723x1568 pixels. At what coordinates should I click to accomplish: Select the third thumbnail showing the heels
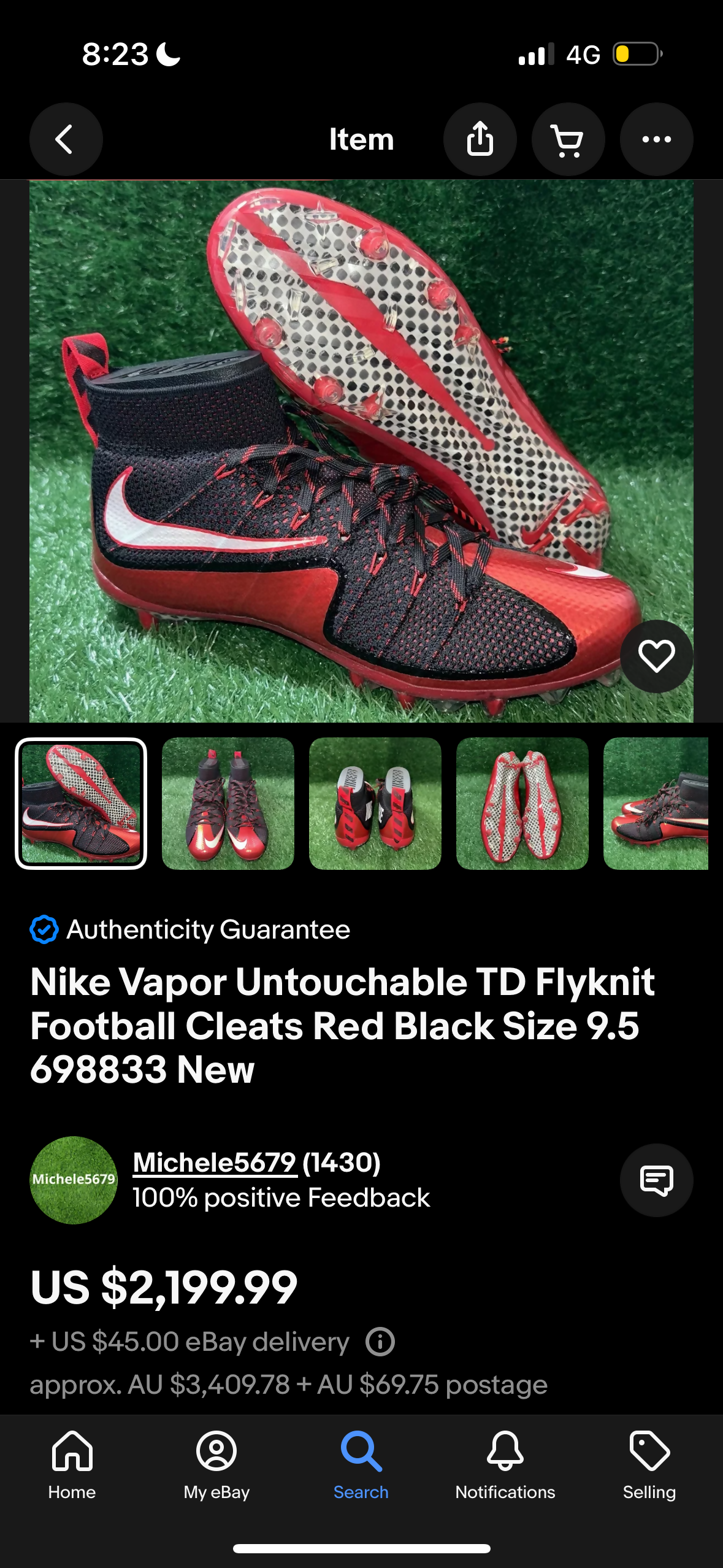[375, 803]
